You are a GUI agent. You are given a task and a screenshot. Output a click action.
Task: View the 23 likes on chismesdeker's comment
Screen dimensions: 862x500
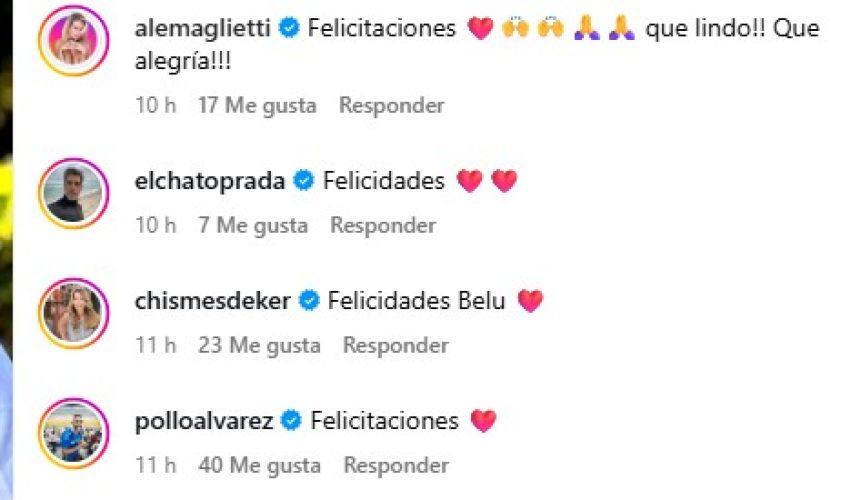[259, 346]
